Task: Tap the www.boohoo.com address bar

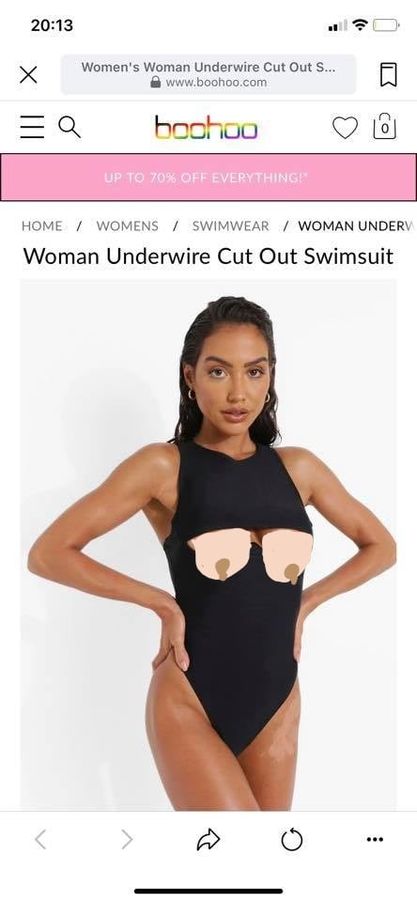Action: click(208, 75)
